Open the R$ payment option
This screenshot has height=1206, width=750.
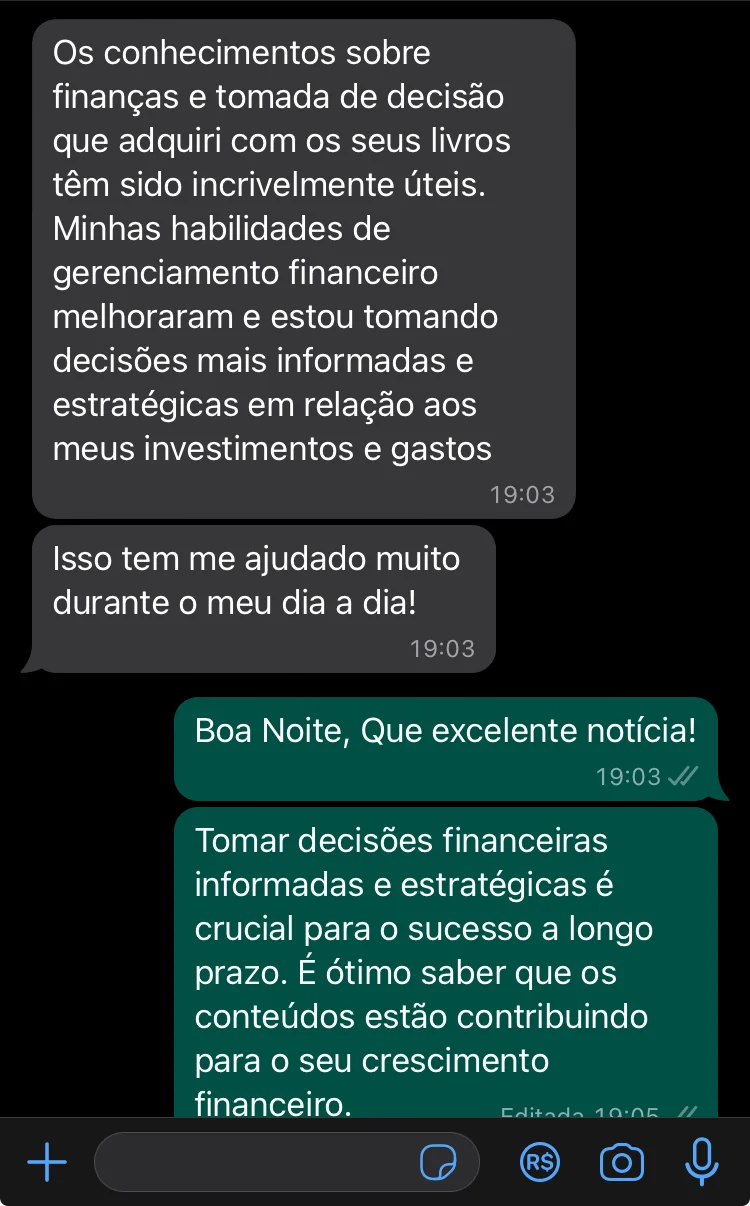(541, 1162)
